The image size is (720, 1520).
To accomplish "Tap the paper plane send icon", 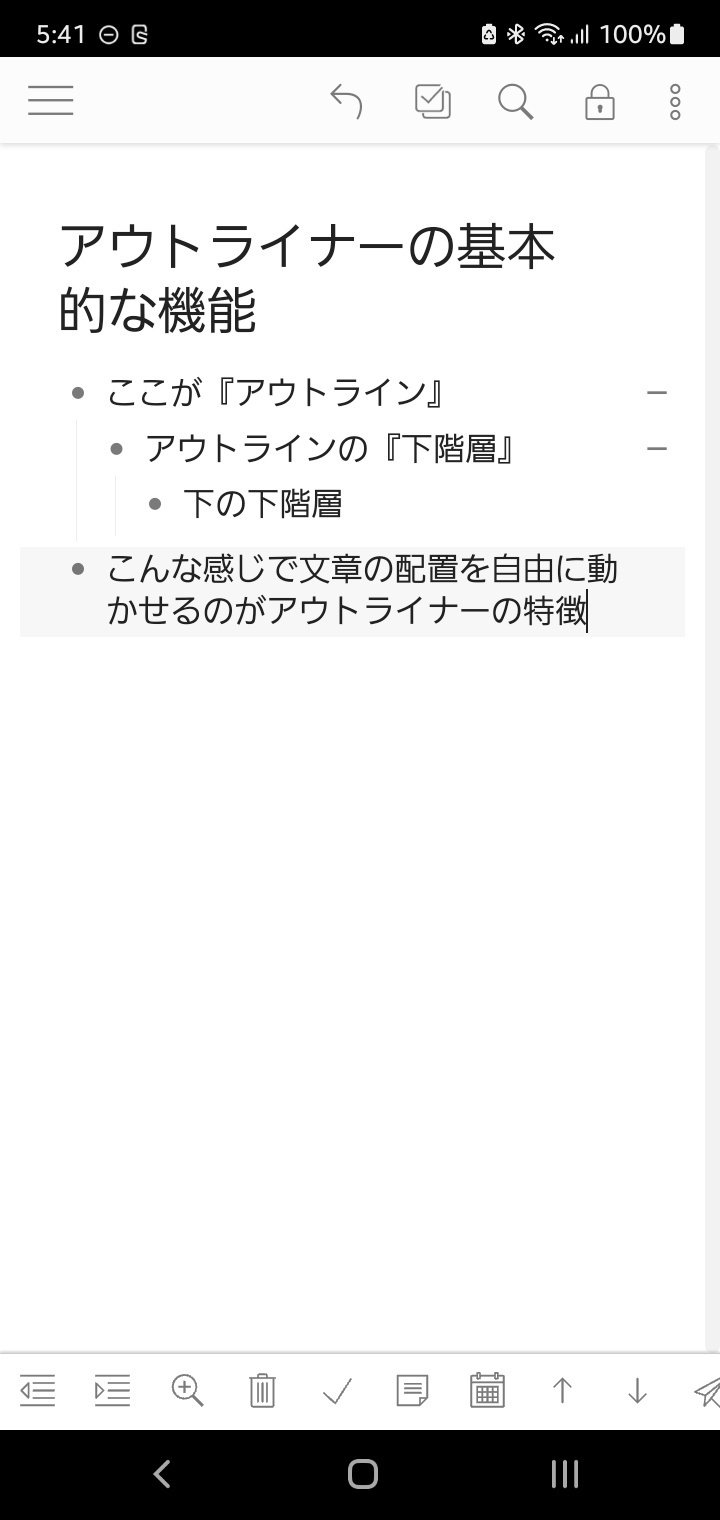I will (x=706, y=1391).
